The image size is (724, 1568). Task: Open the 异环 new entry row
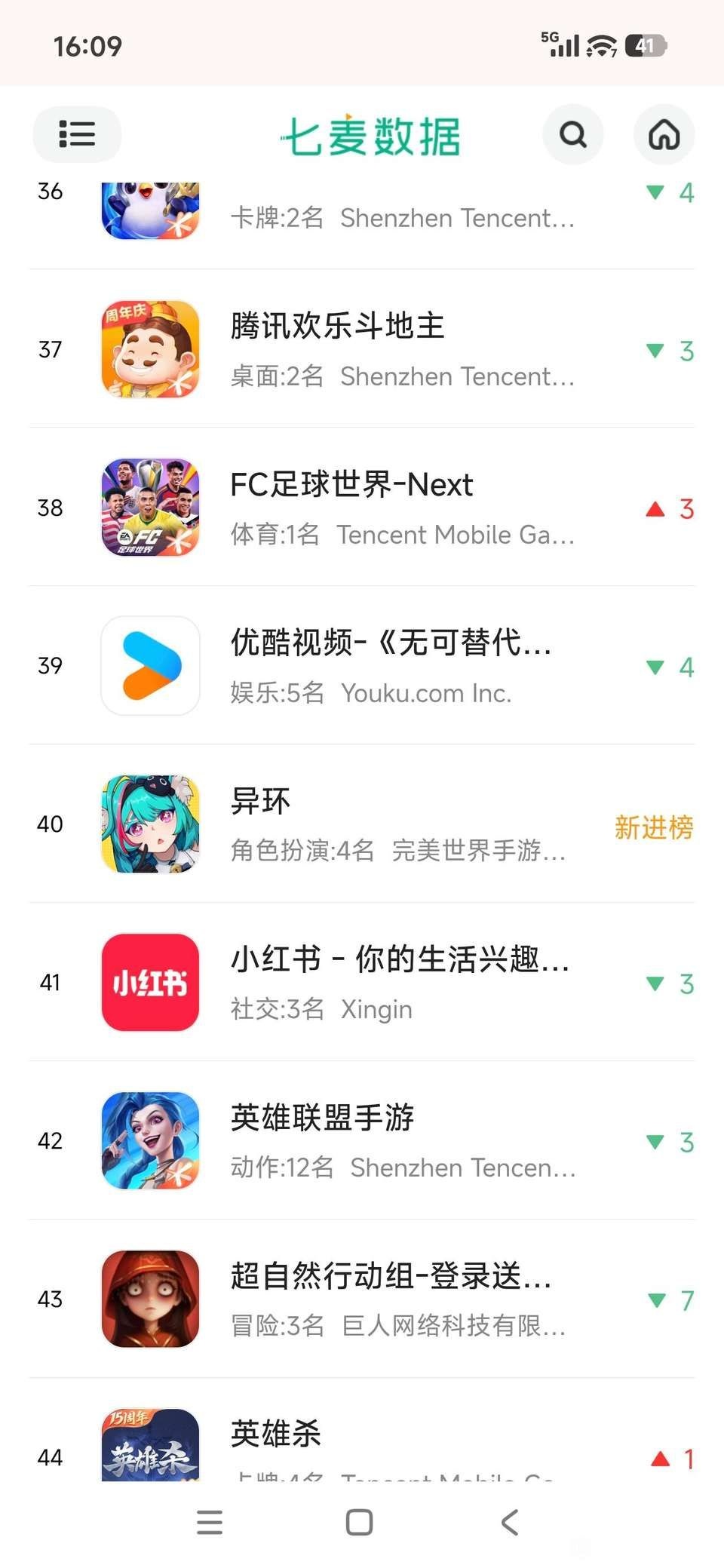coord(362,824)
